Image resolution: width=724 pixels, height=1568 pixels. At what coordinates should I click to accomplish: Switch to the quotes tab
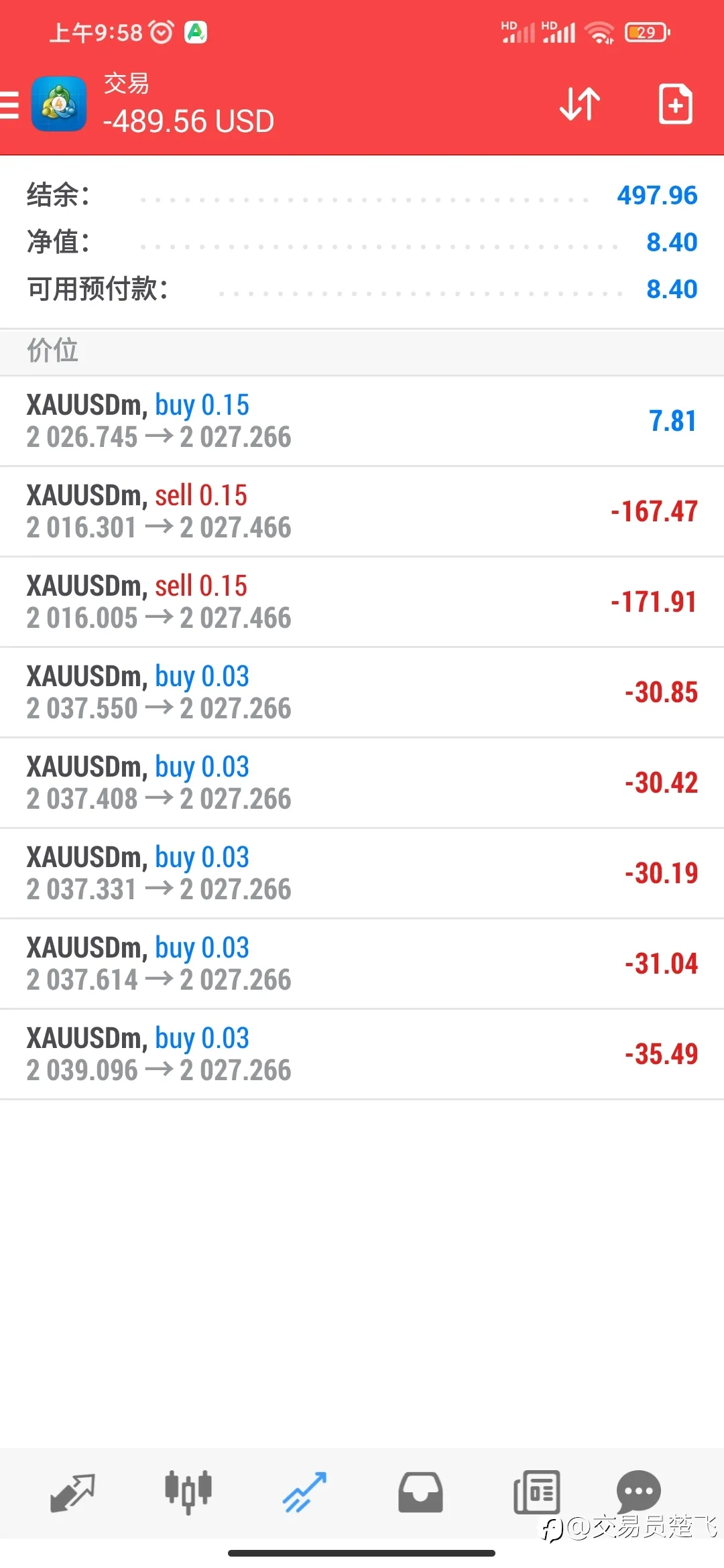72,1493
